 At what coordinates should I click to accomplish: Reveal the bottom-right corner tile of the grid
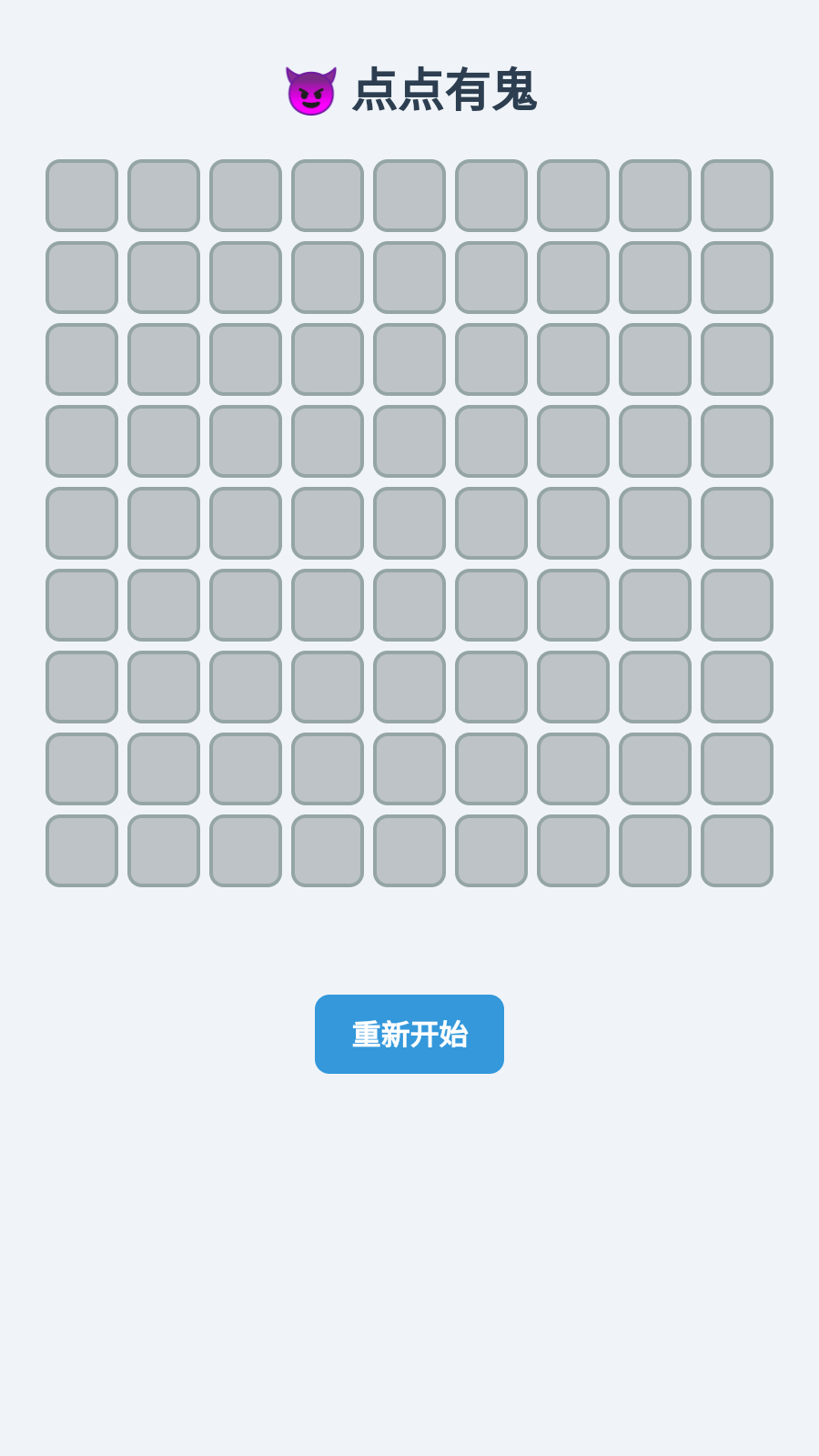(737, 851)
